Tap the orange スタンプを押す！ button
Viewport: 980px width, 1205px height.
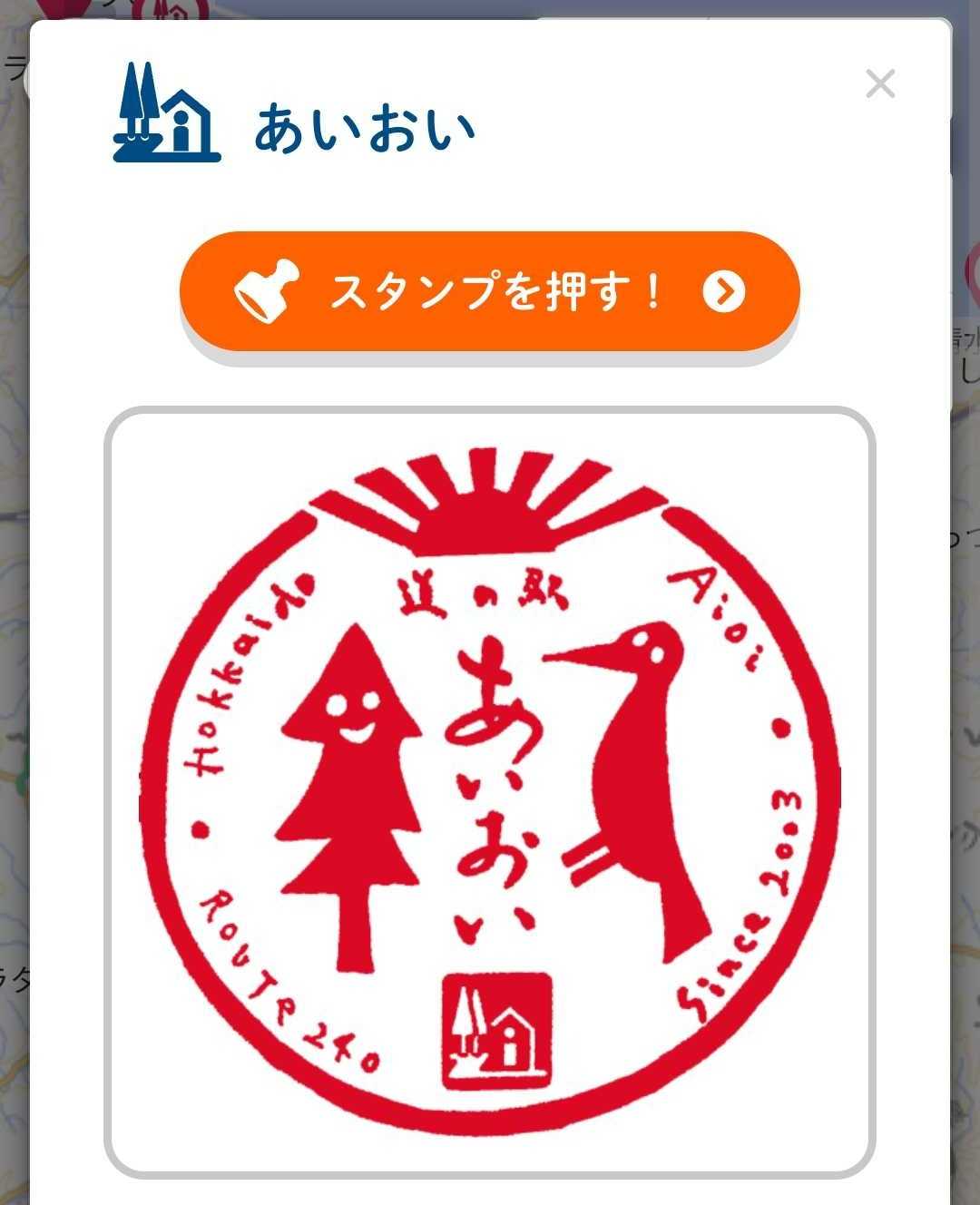(489, 291)
